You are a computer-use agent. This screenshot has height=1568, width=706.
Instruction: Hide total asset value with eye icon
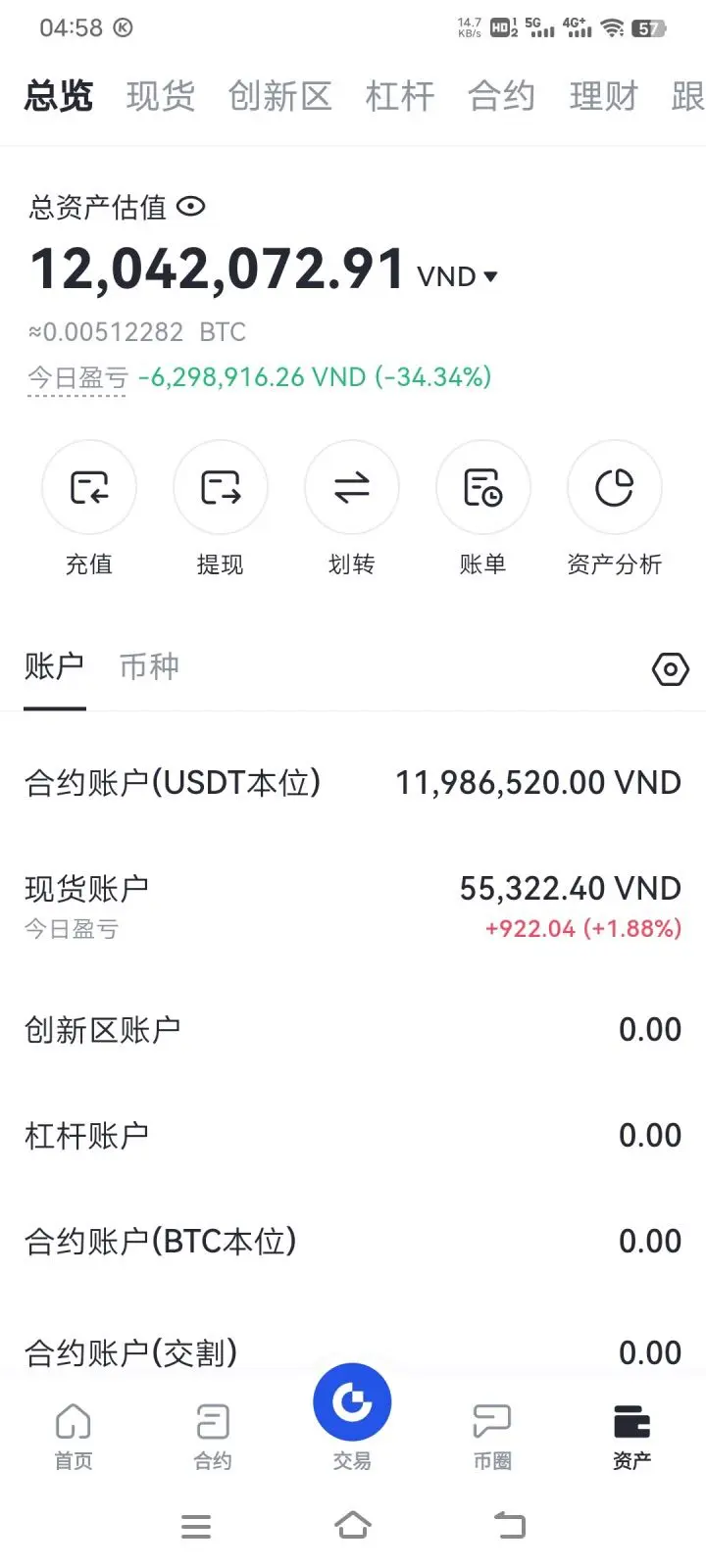[191, 207]
